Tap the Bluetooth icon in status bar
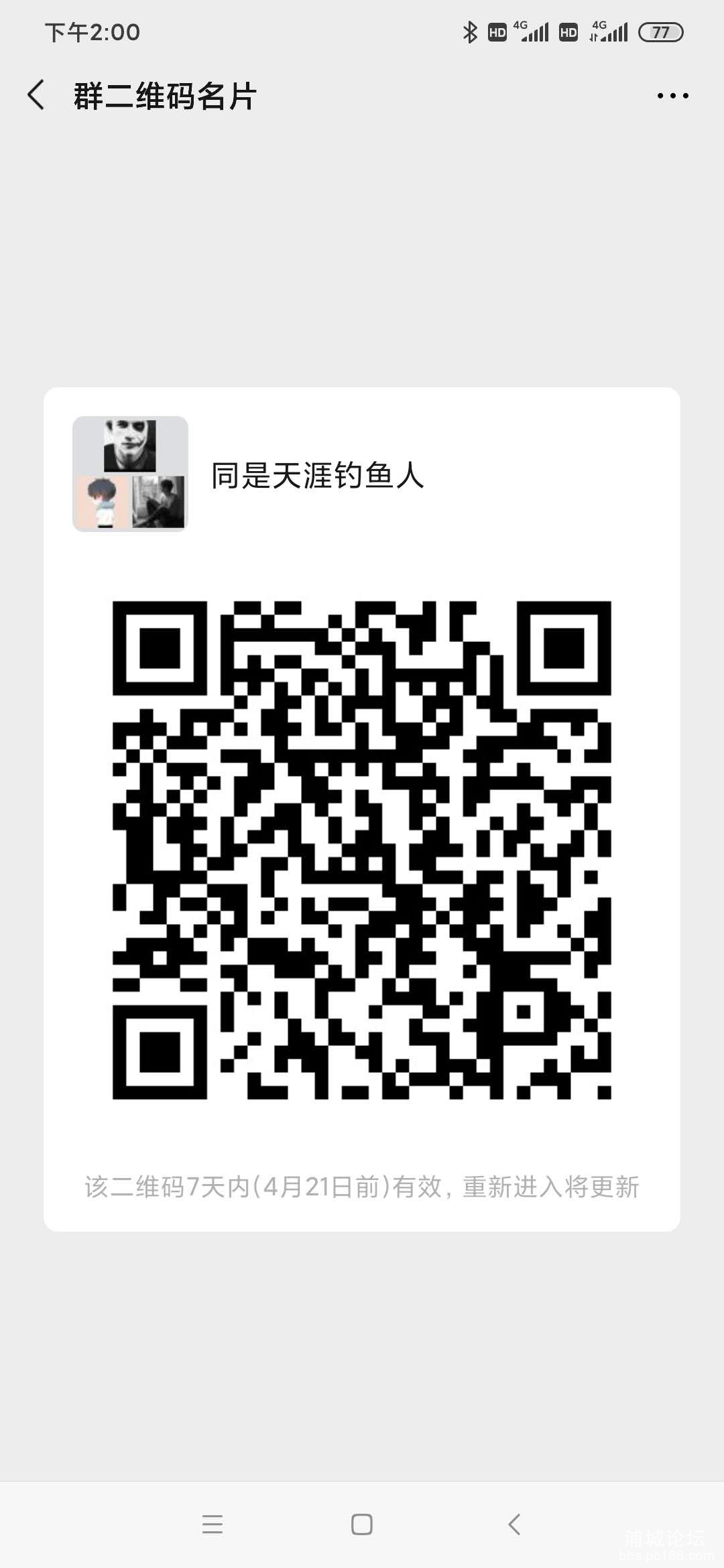The height and width of the screenshot is (1568, 724). pos(469,31)
